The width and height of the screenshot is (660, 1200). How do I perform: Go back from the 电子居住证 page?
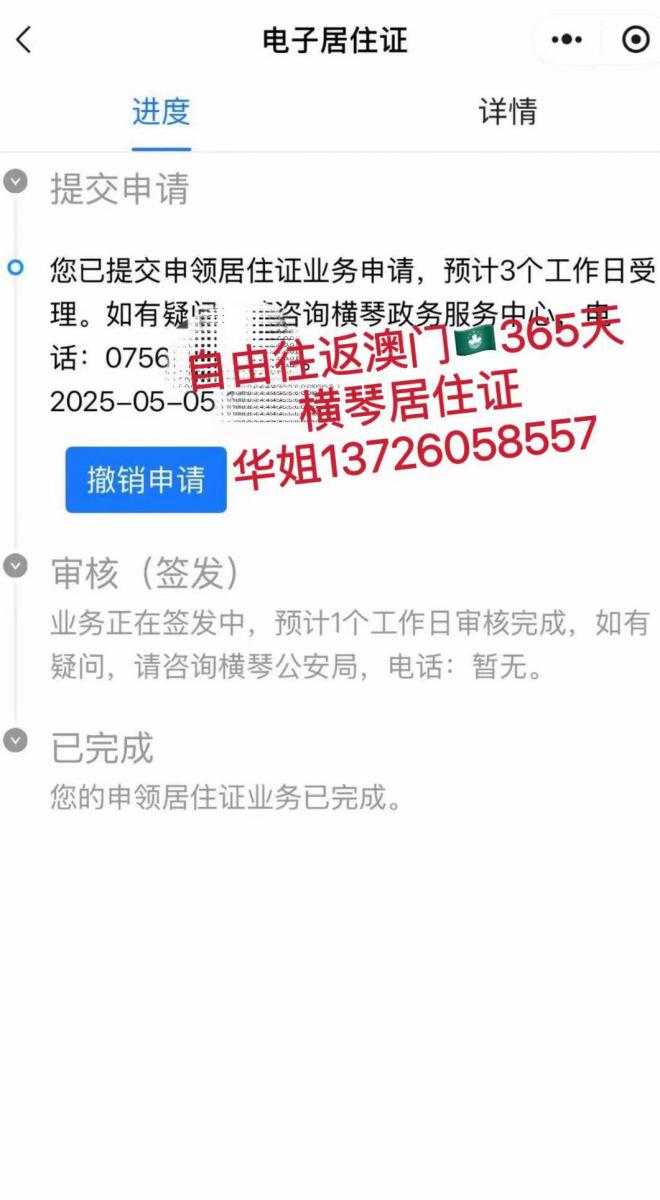[x=24, y=40]
